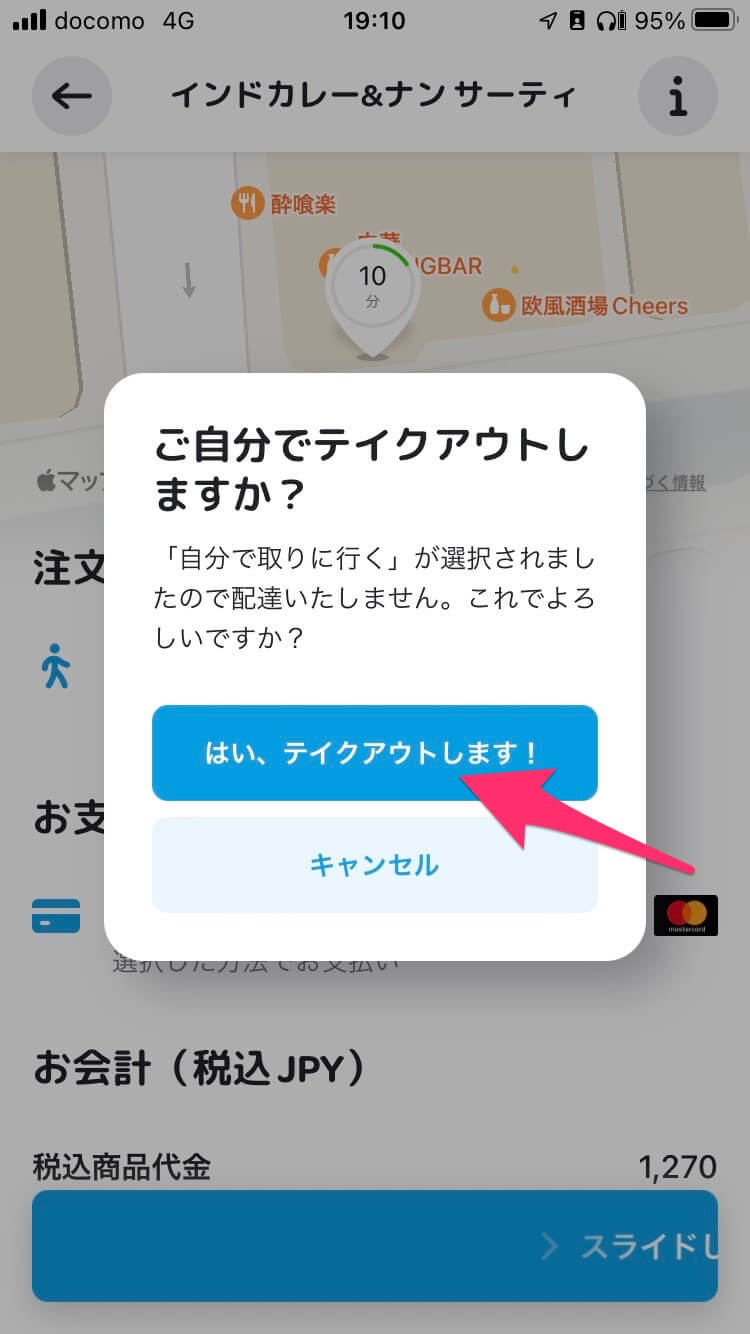Tap キャンセル to dismiss the dialog
This screenshot has height=1334, width=750.
pyautogui.click(x=374, y=864)
